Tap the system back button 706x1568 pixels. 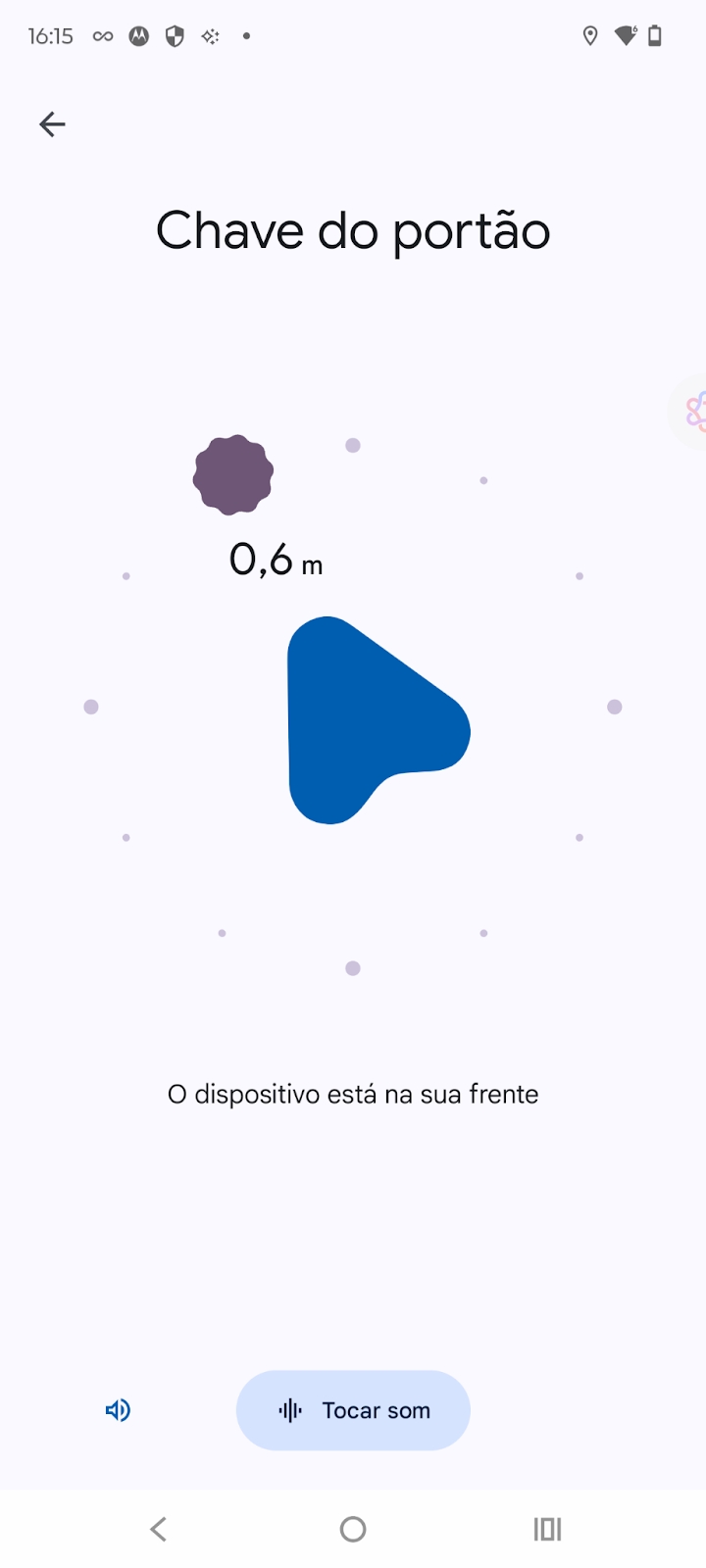(x=159, y=1529)
